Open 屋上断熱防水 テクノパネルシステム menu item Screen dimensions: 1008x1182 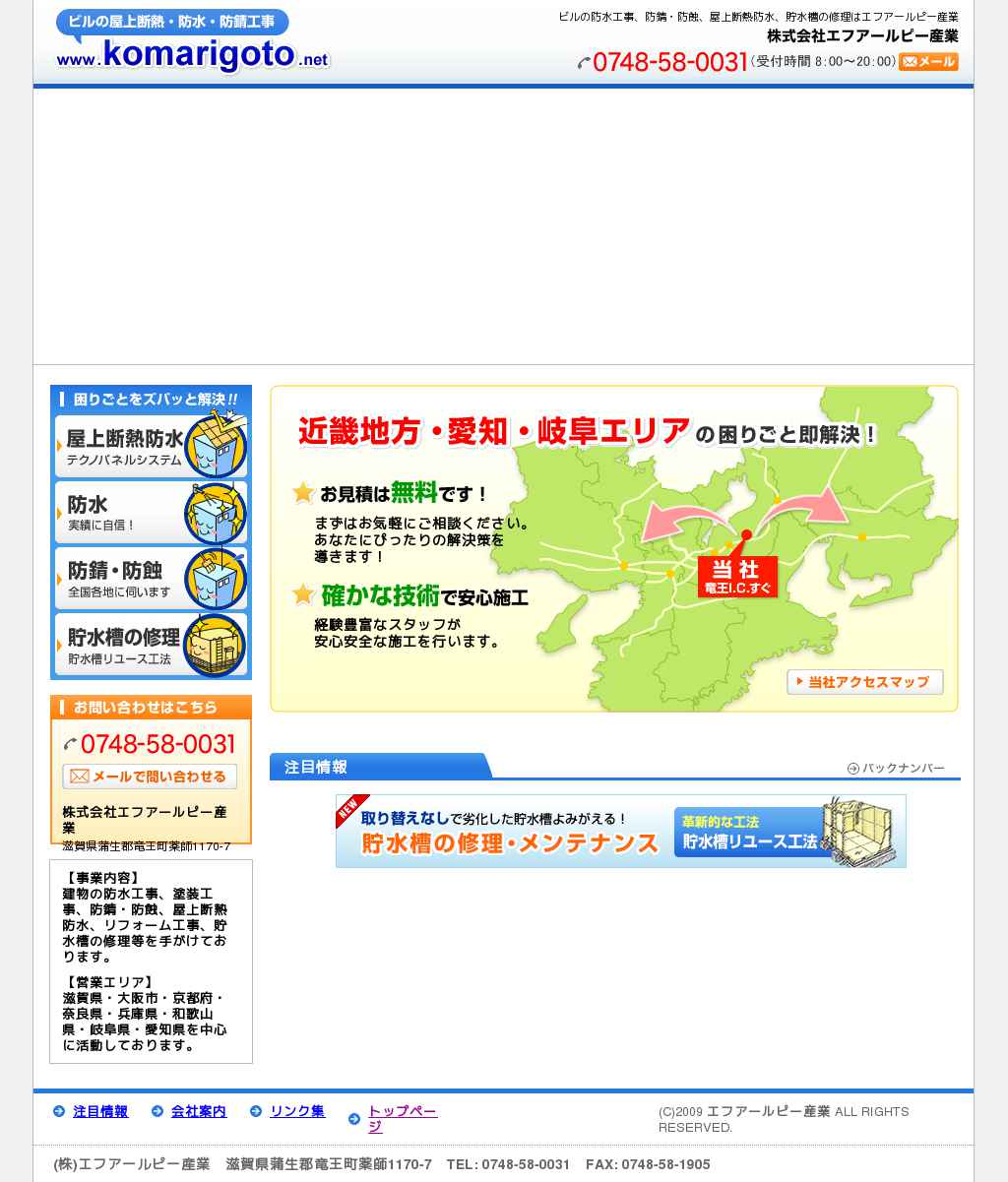(151, 447)
